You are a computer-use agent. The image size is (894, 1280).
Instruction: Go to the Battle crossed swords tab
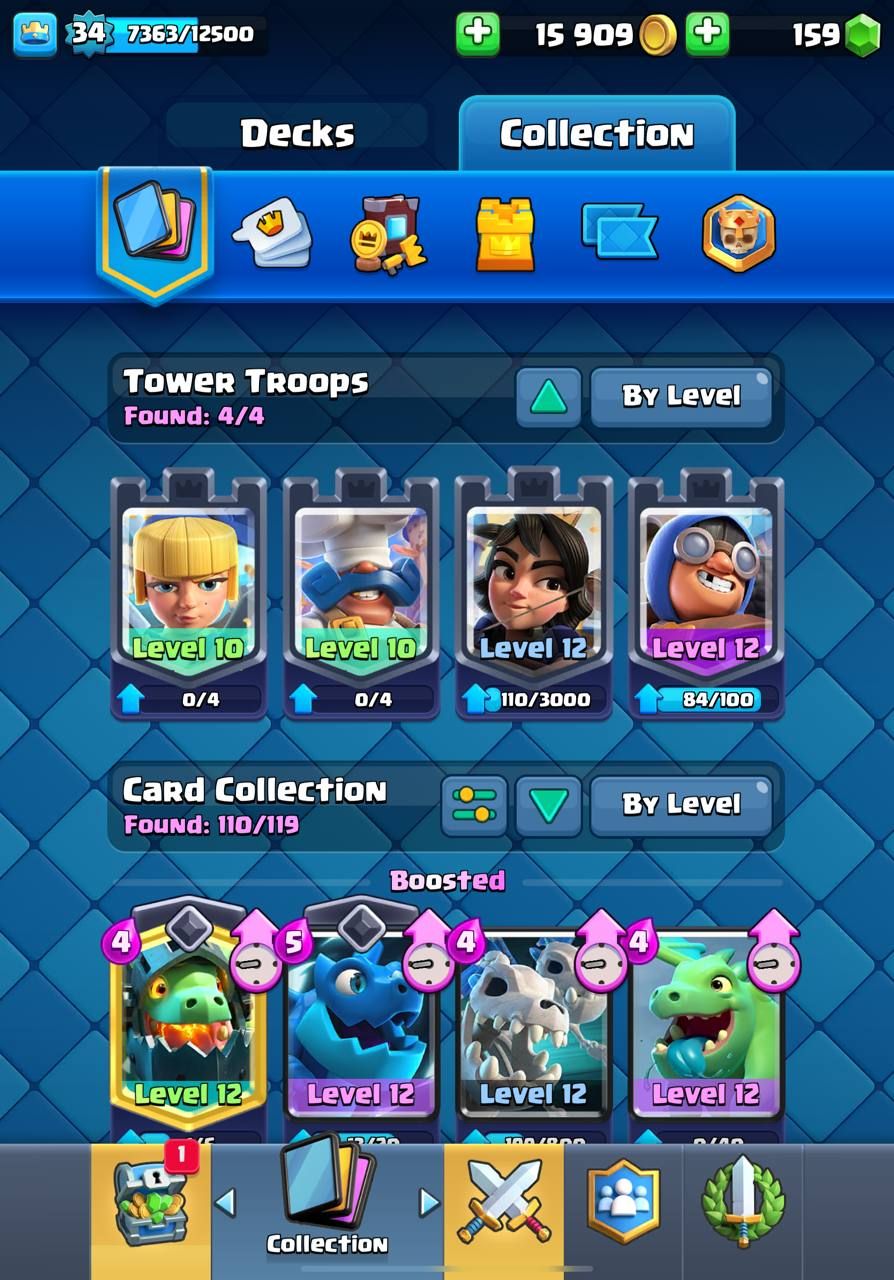point(504,1200)
